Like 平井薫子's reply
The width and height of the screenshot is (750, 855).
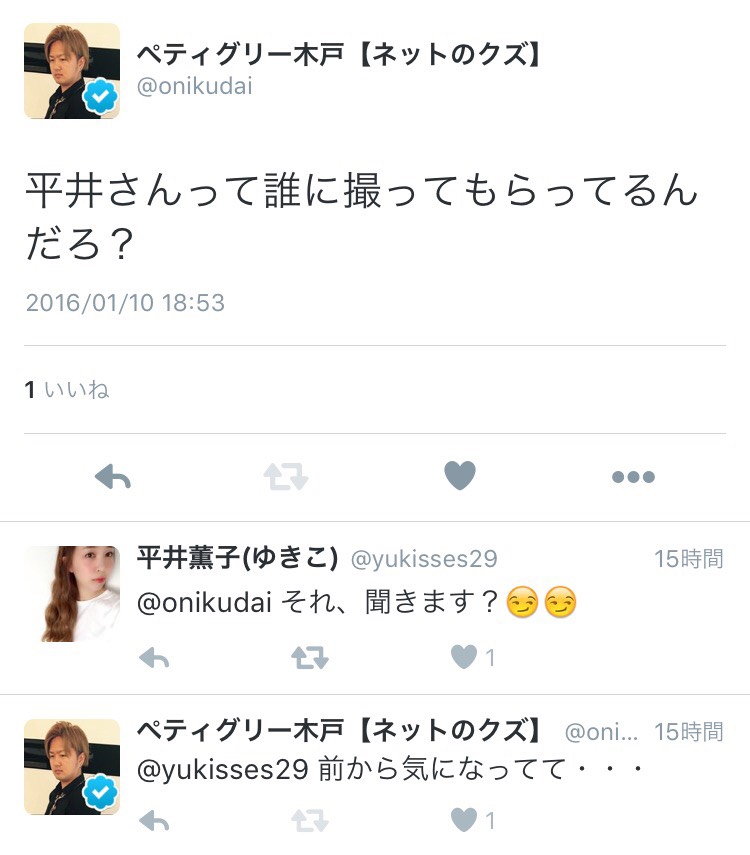(x=465, y=657)
